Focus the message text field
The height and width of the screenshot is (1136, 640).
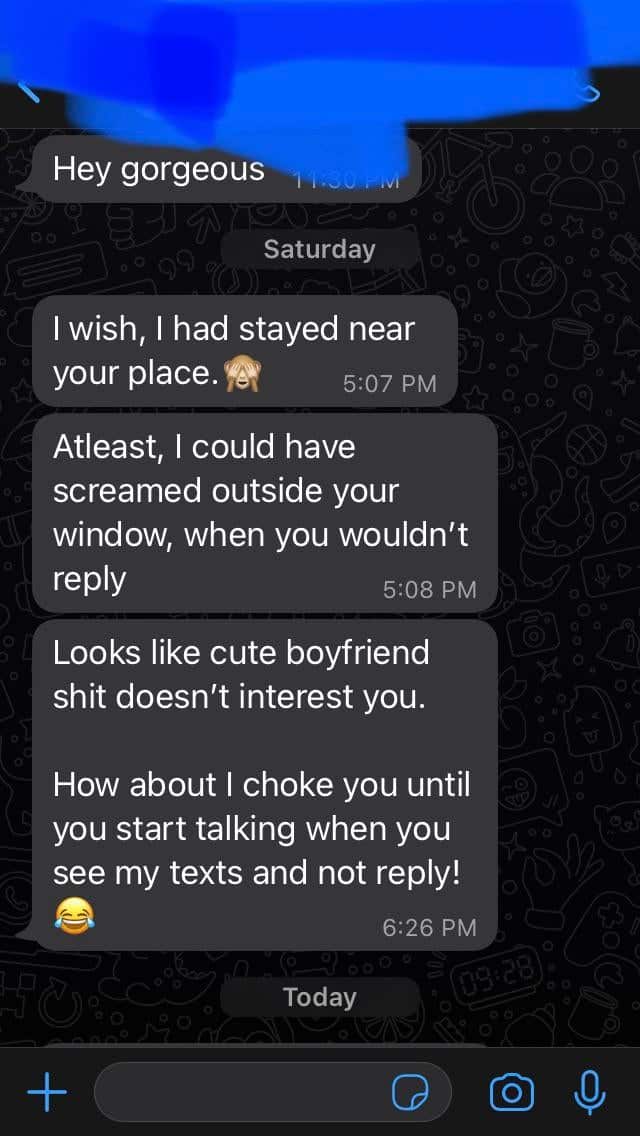coord(240,1093)
